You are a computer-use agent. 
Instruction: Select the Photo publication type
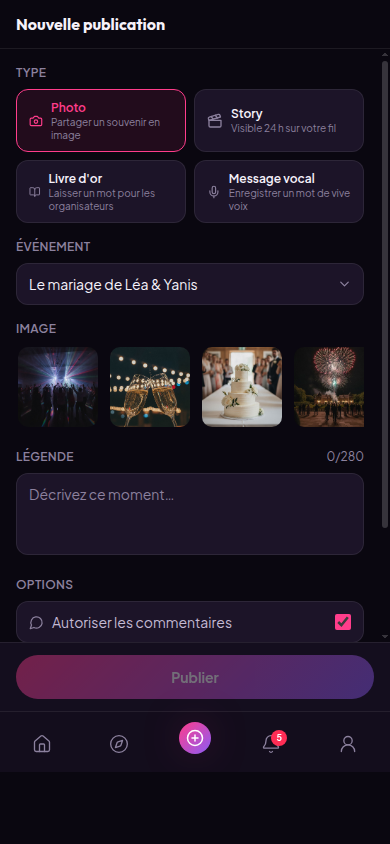tap(101, 121)
